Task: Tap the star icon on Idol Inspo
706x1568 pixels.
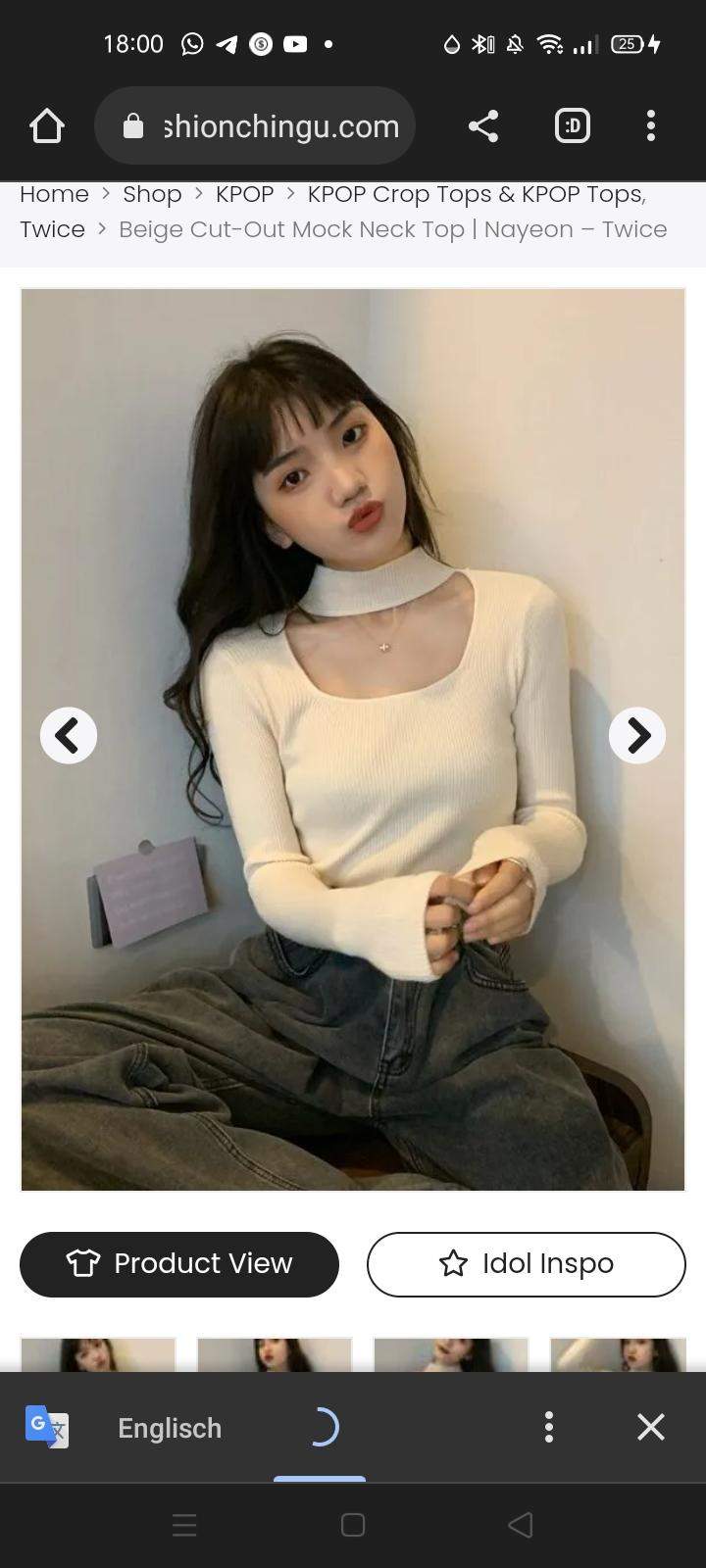Action: tap(453, 1264)
